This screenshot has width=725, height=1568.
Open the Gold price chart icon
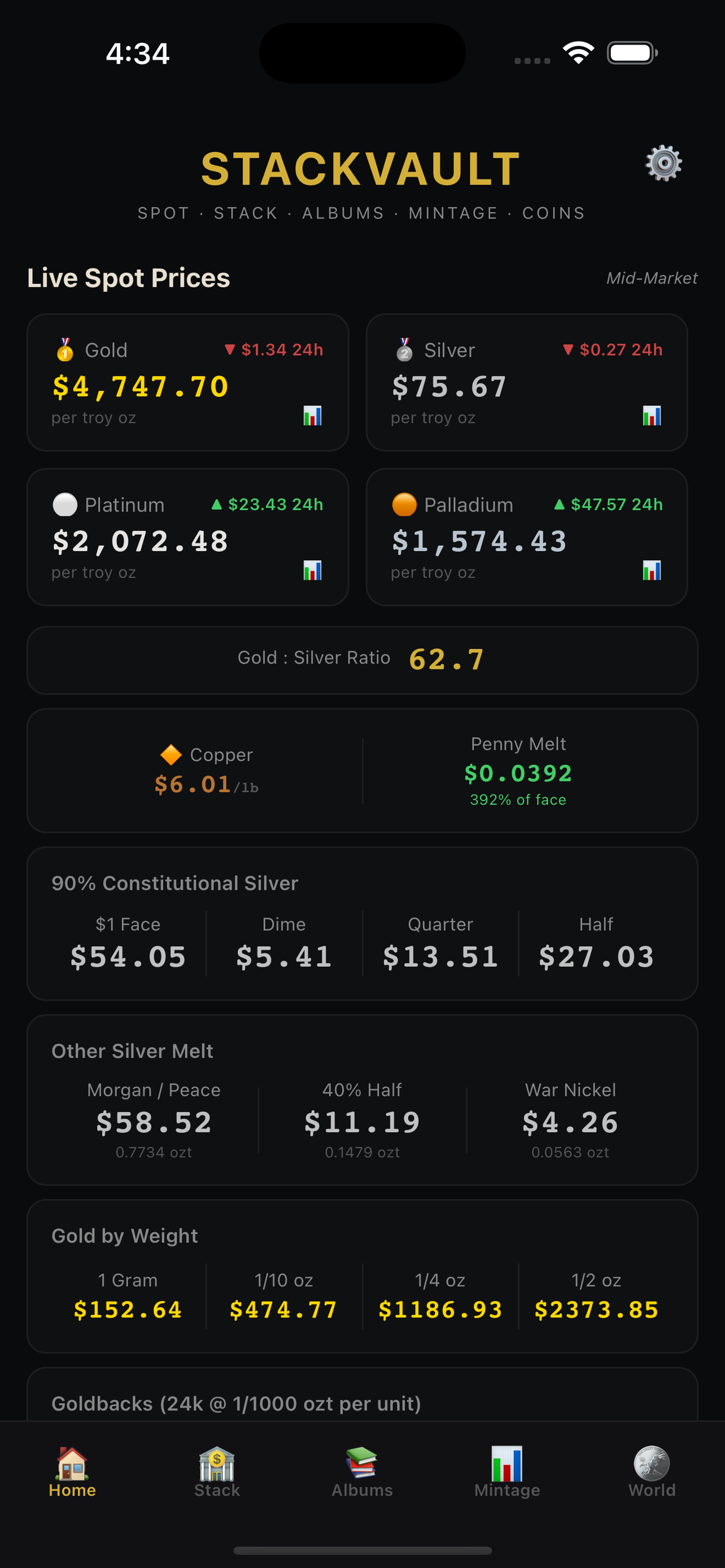pyautogui.click(x=312, y=417)
